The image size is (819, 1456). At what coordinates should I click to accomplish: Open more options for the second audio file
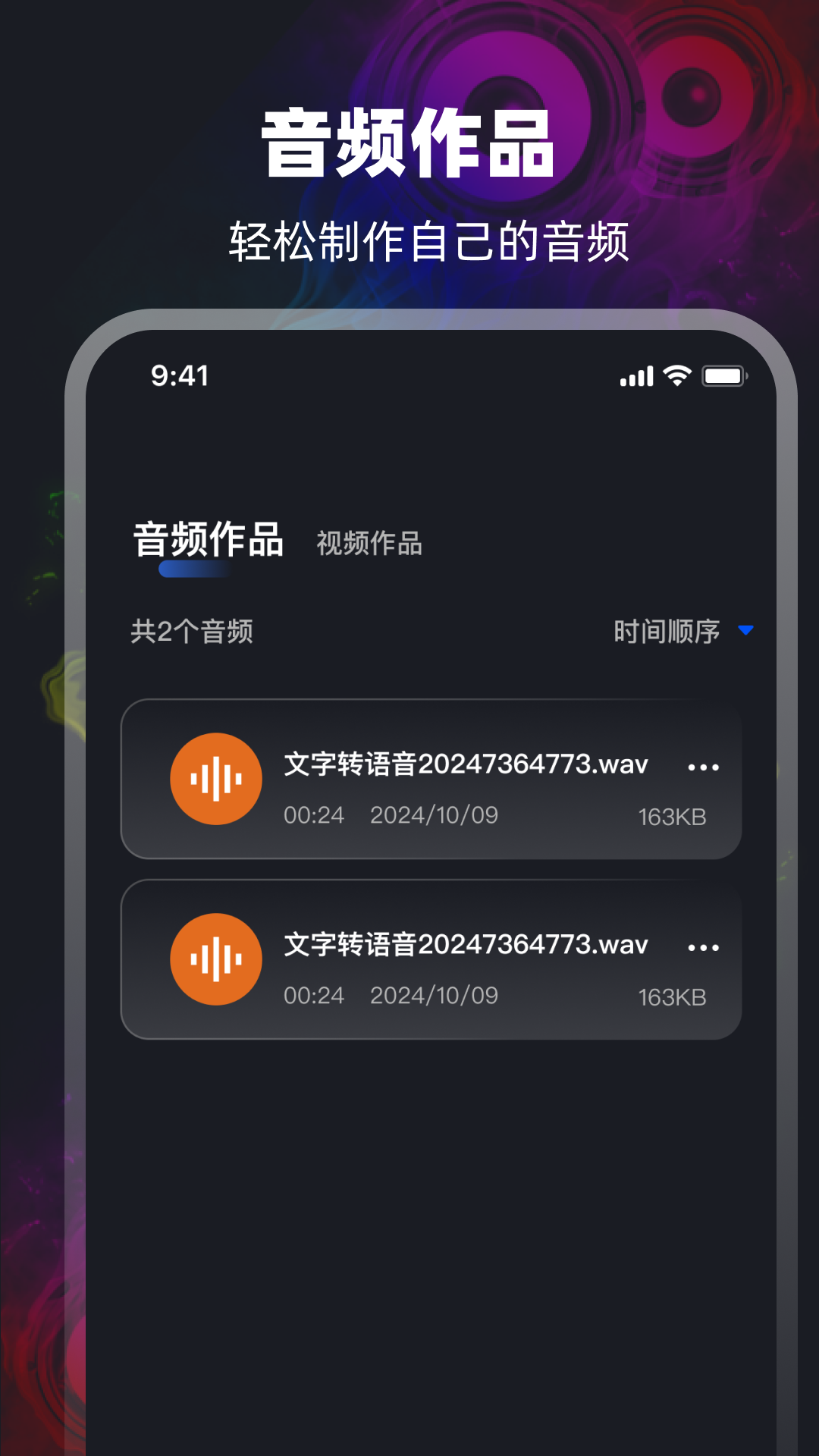[x=704, y=947]
